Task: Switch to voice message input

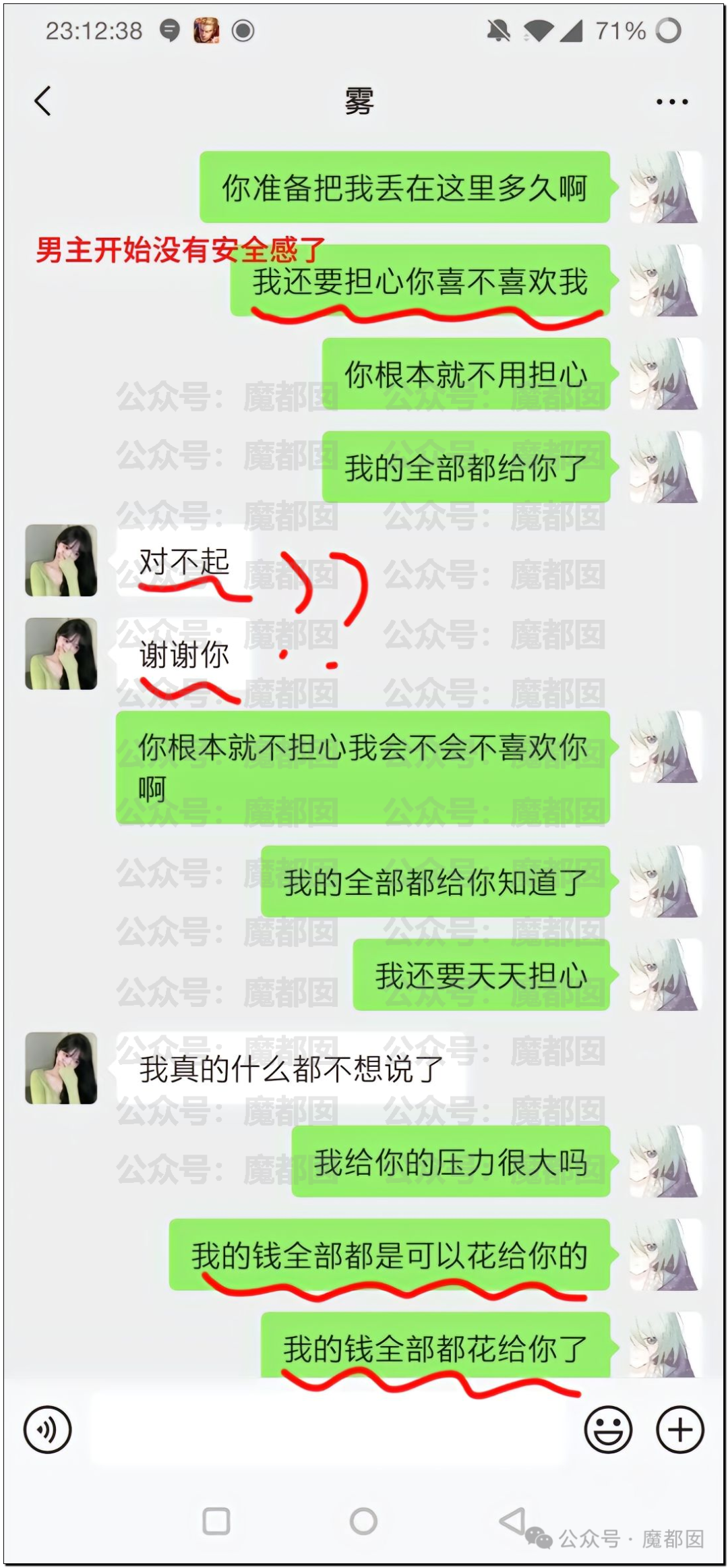Action: [47, 1429]
